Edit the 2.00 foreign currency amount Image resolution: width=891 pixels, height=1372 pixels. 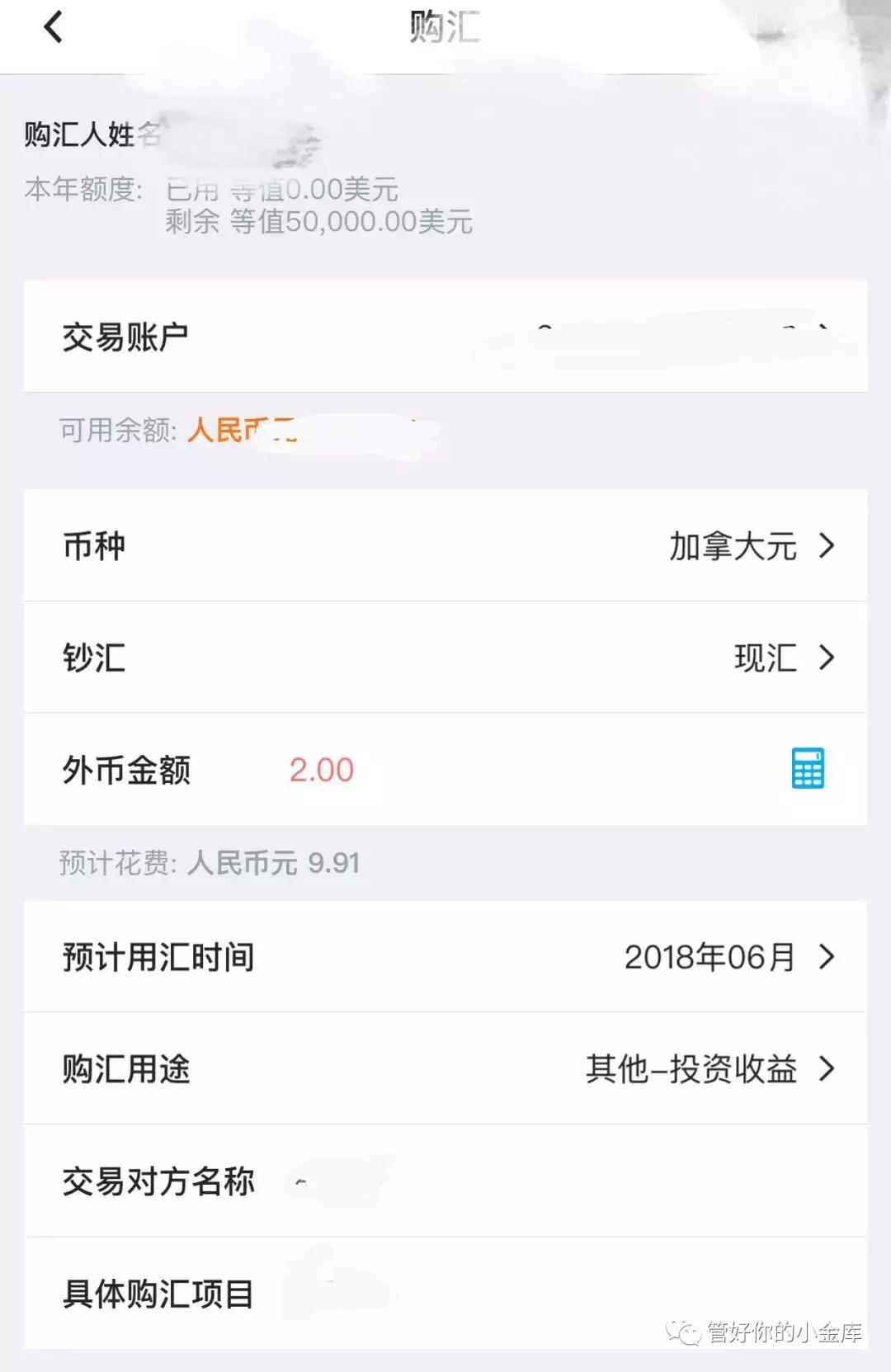(322, 769)
